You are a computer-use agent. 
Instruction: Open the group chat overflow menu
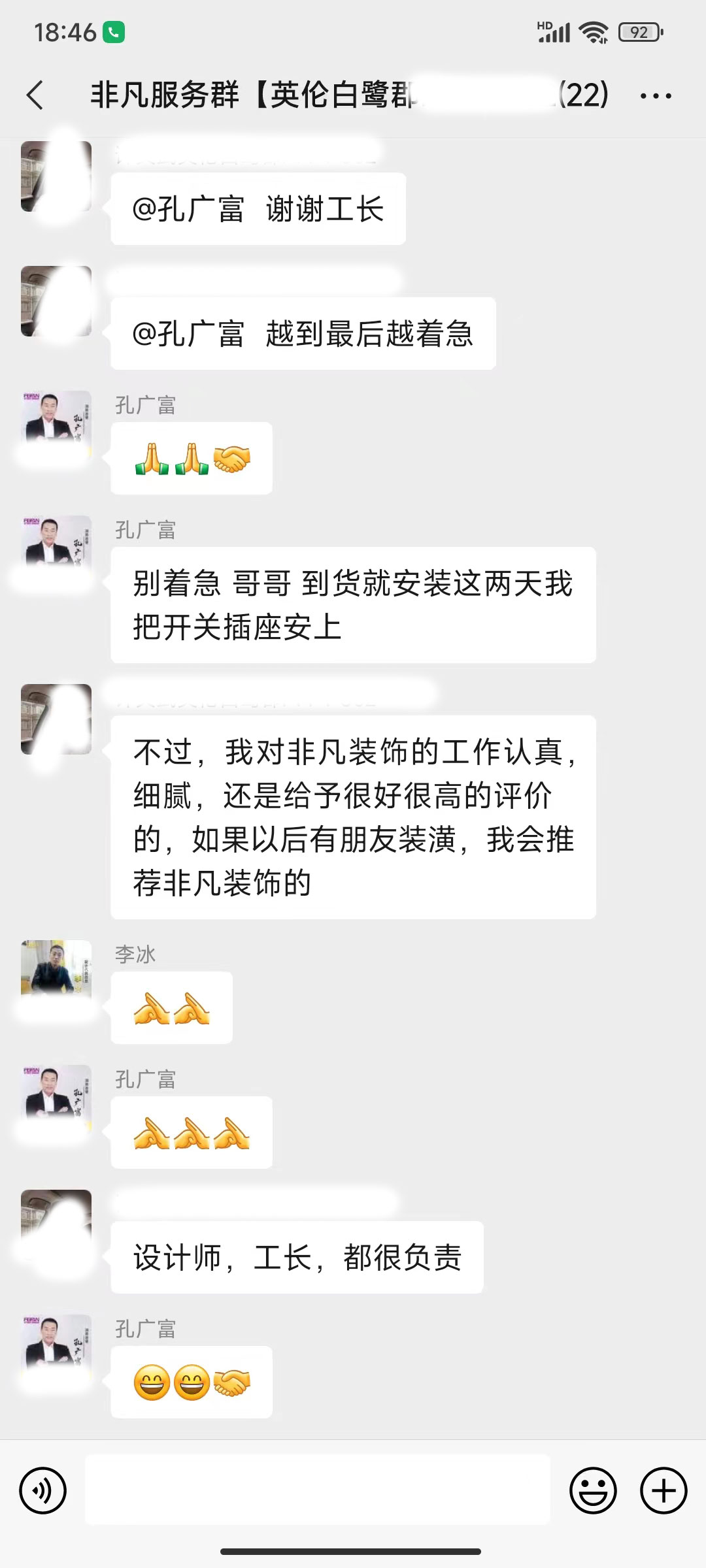point(656,96)
